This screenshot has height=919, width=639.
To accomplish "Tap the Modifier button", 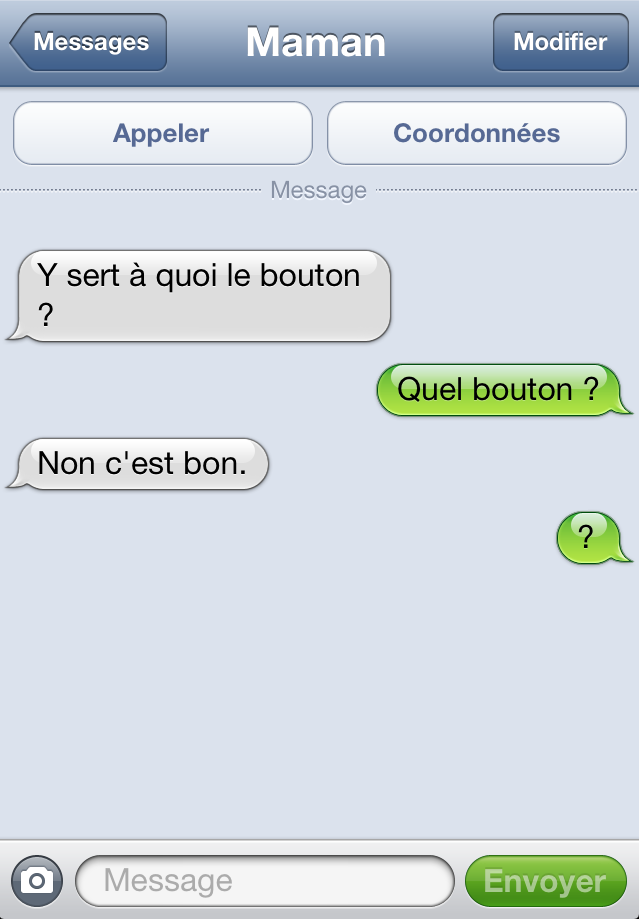I will coord(560,43).
